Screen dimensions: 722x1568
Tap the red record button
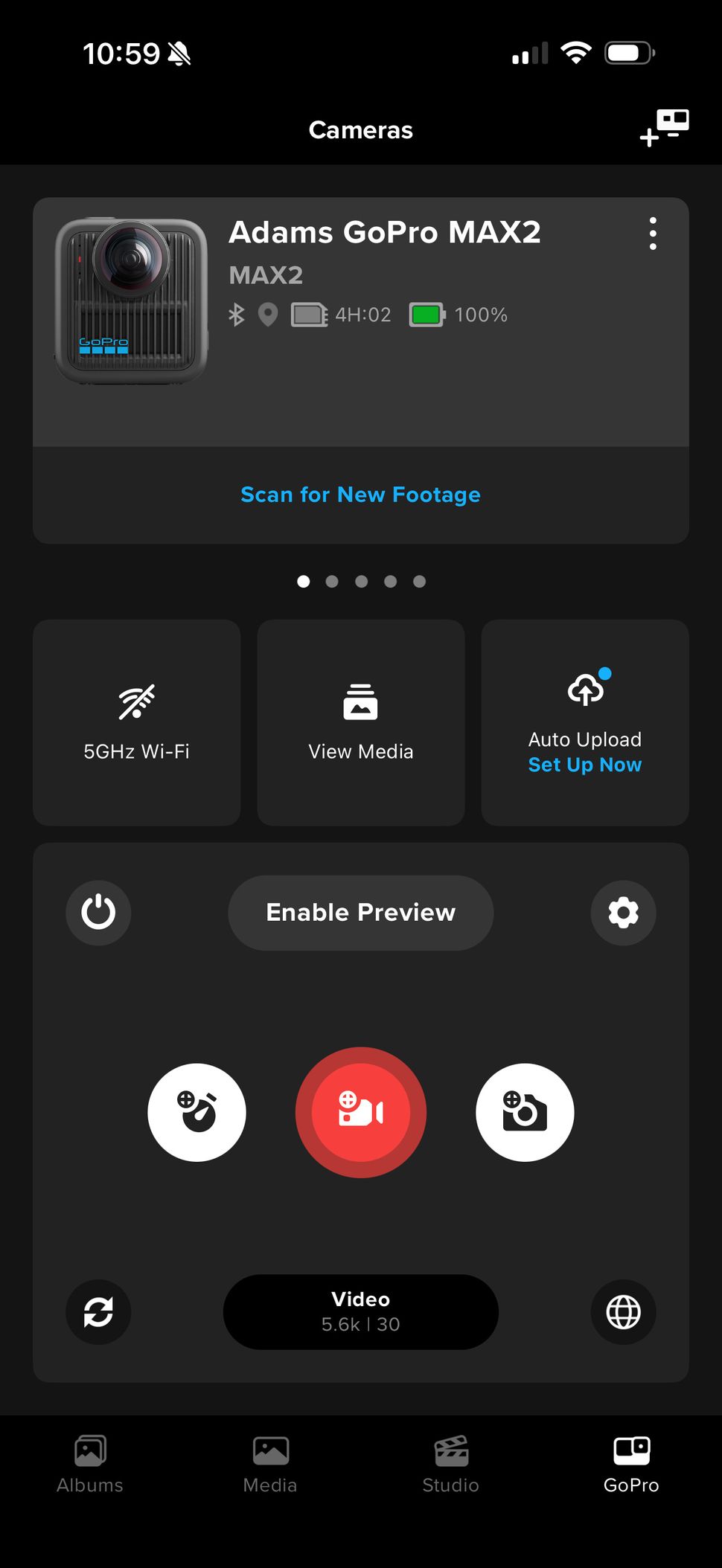point(360,1112)
